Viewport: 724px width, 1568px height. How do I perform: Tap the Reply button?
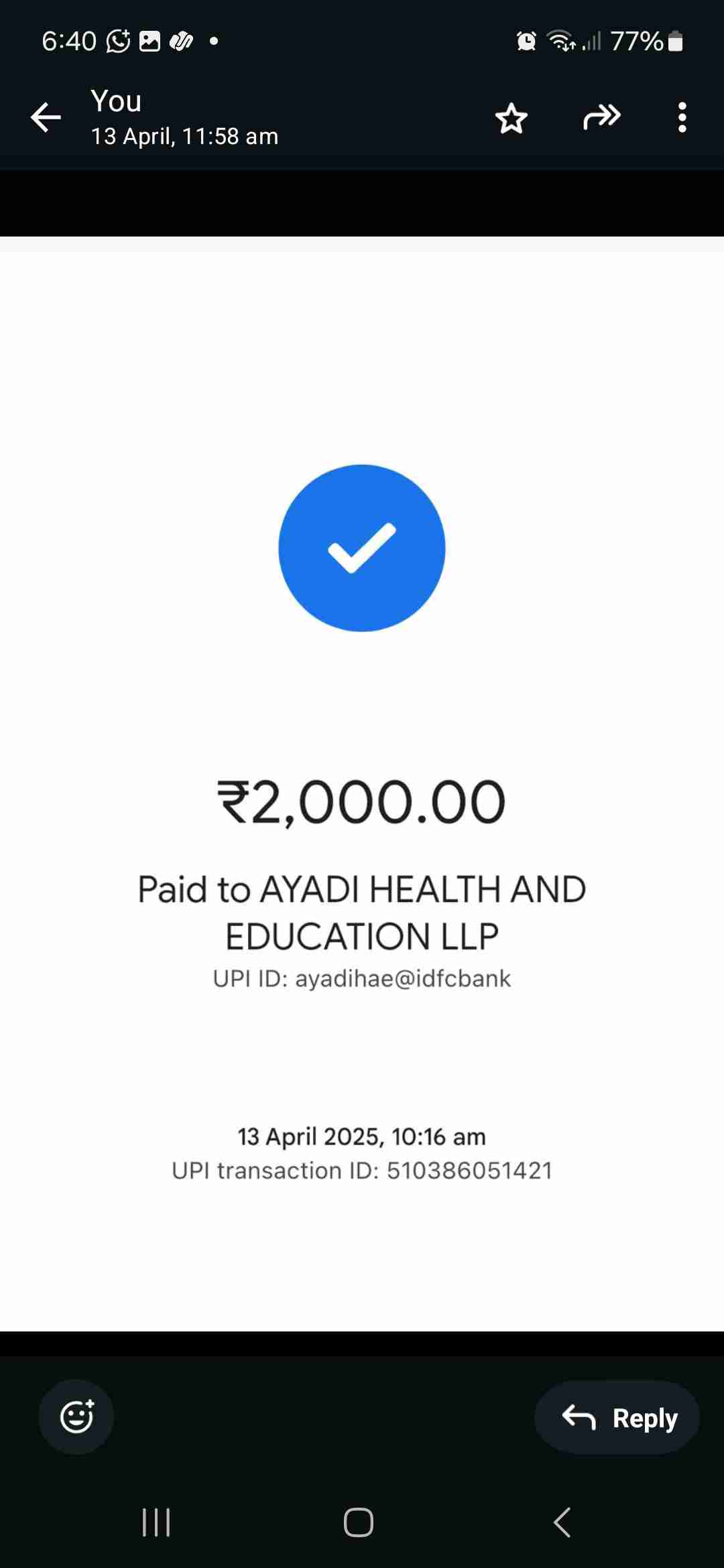point(617,1418)
